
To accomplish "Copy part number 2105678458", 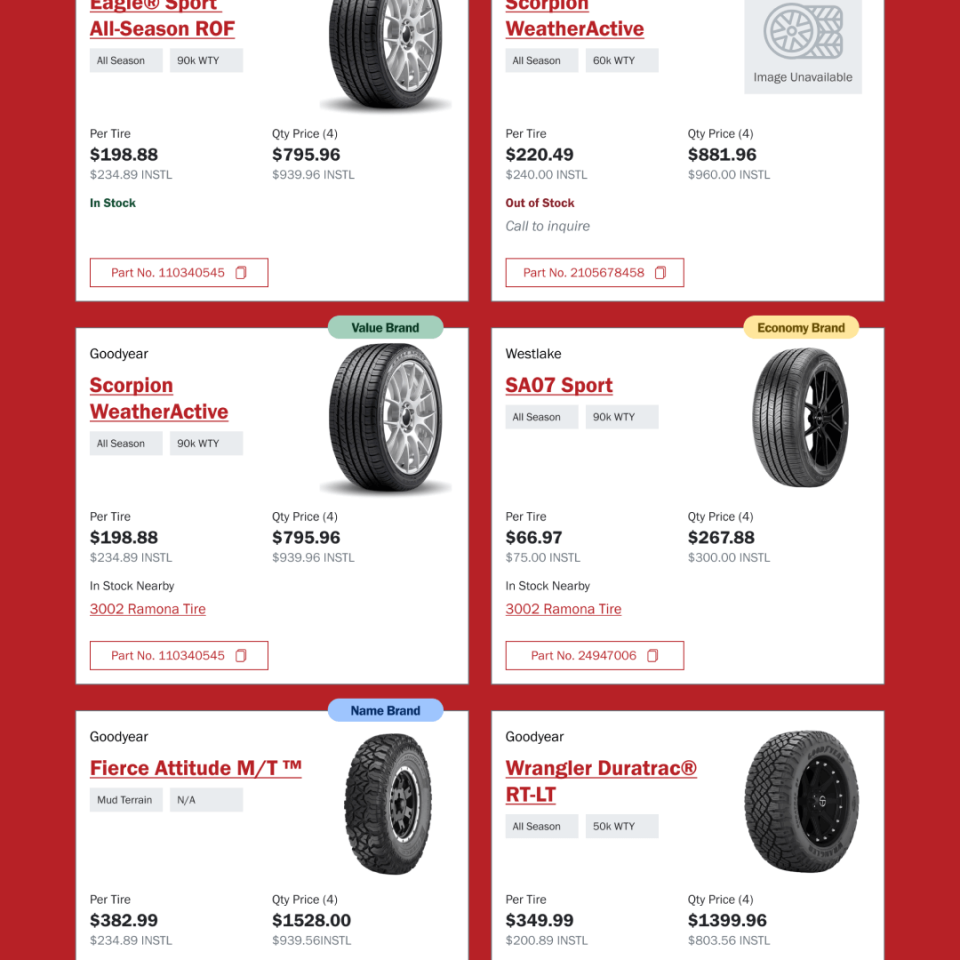I will [594, 273].
